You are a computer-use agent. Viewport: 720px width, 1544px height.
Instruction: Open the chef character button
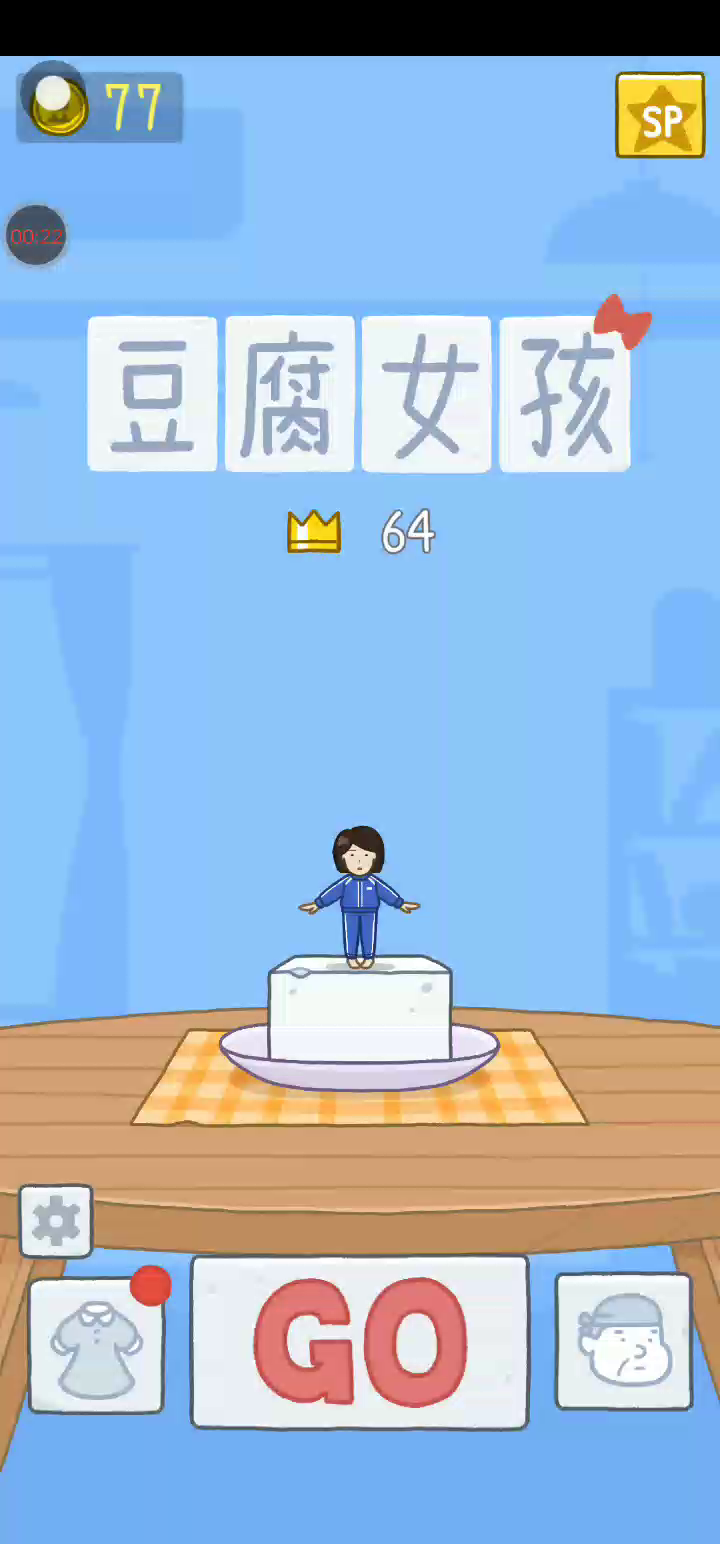pos(624,1341)
